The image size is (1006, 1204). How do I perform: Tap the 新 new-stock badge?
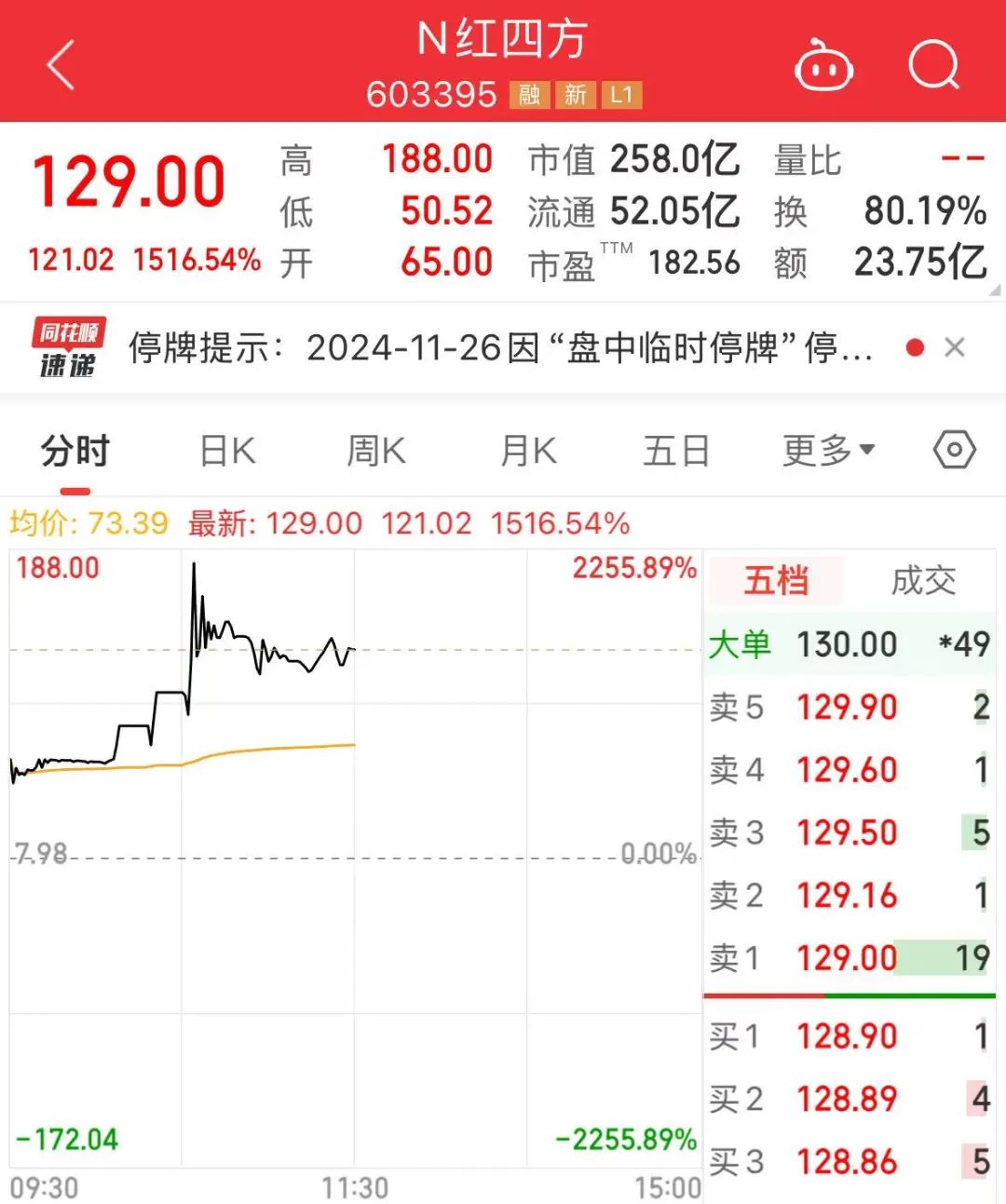point(575,96)
